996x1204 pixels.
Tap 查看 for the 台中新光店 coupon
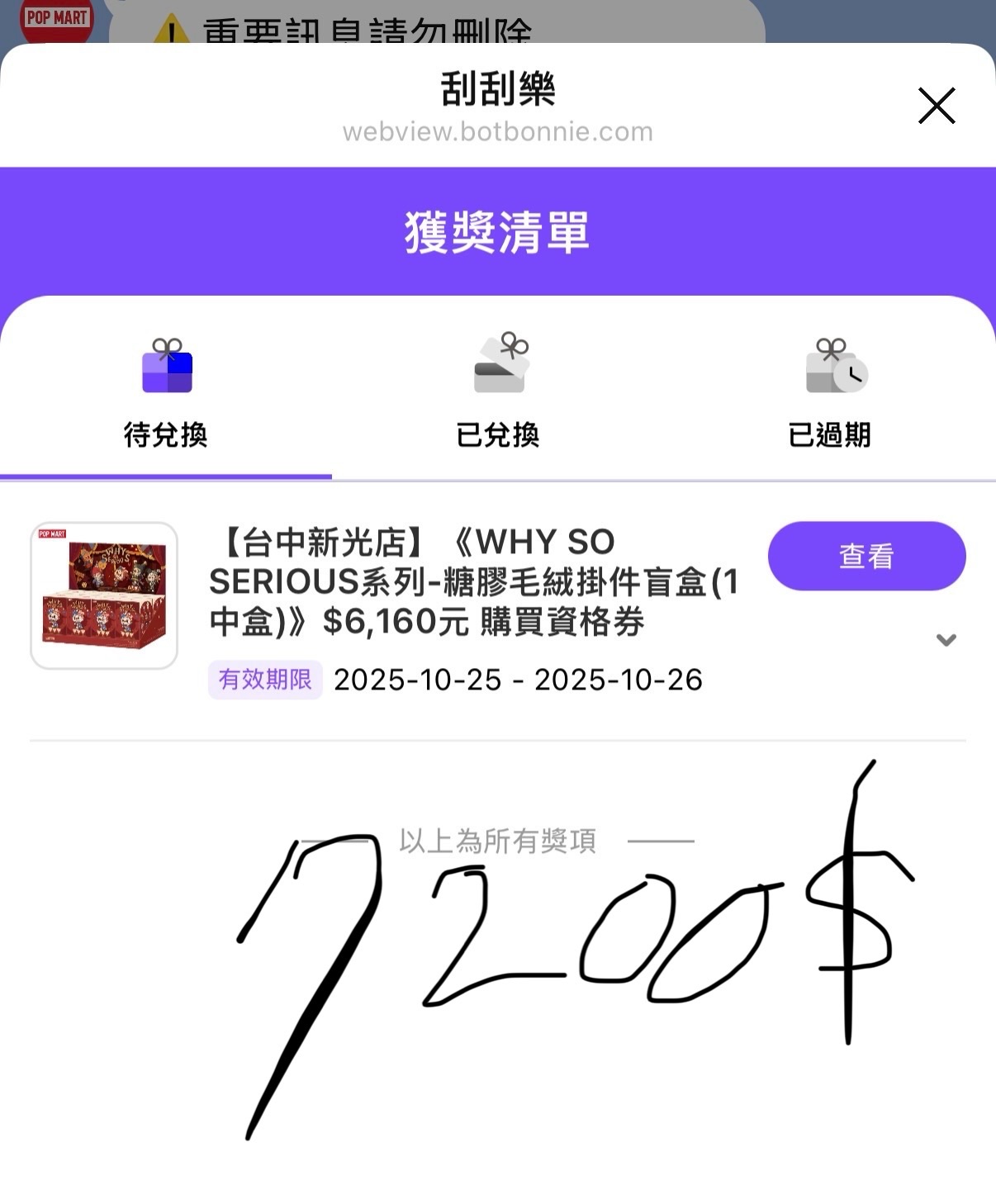pyautogui.click(x=866, y=556)
